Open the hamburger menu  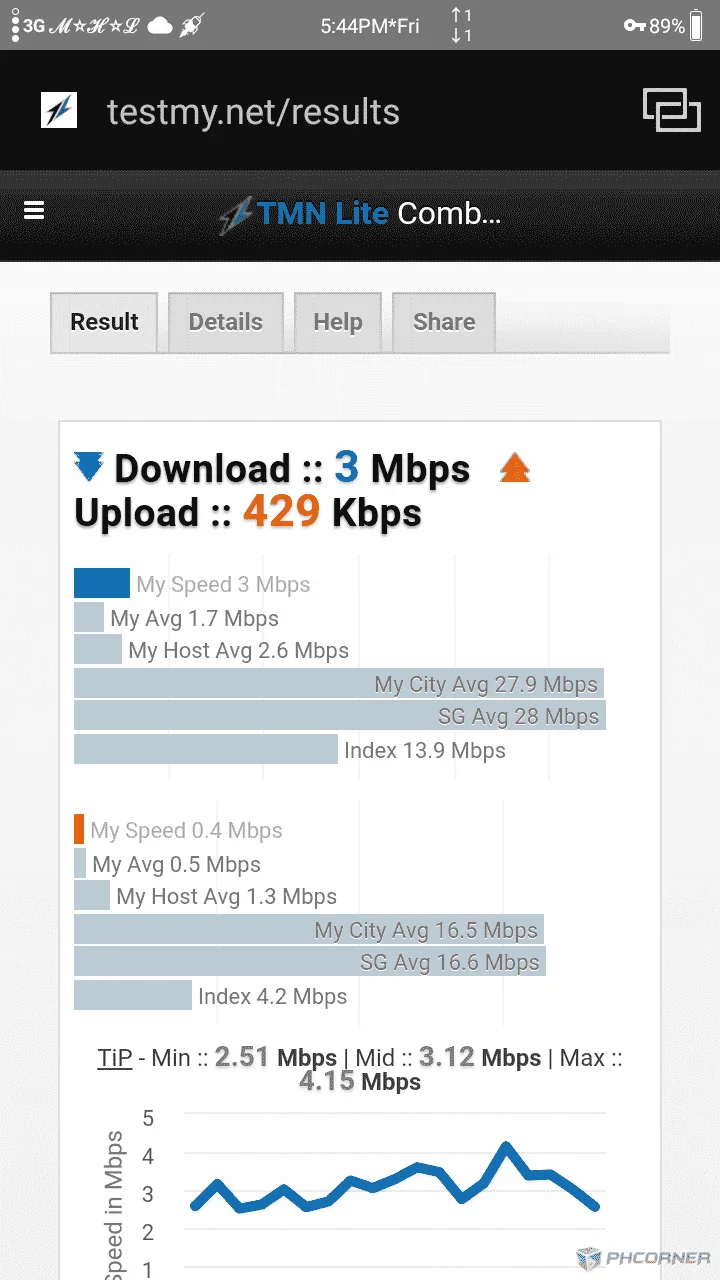point(34,211)
